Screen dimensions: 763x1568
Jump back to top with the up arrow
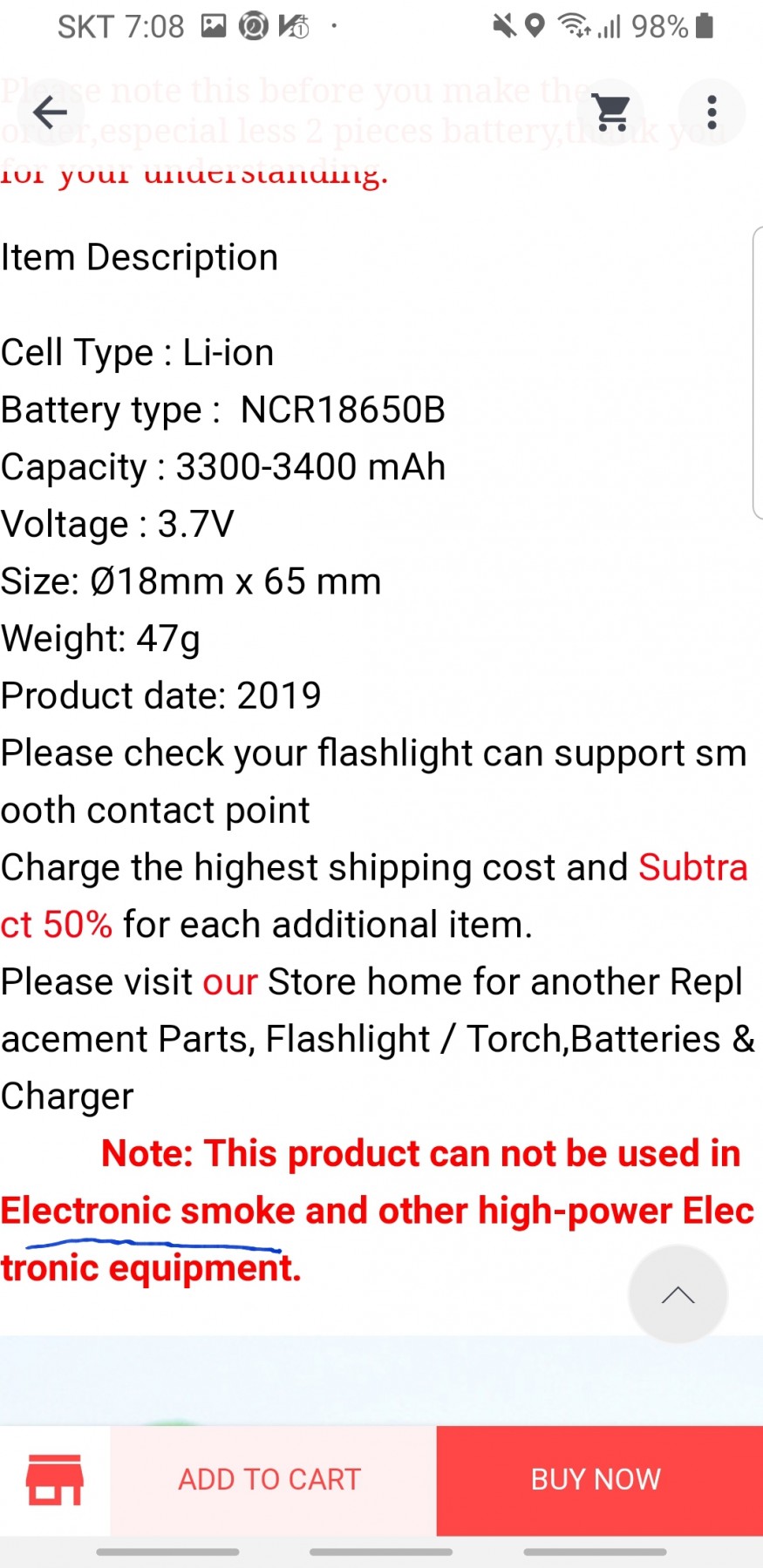click(x=678, y=1294)
